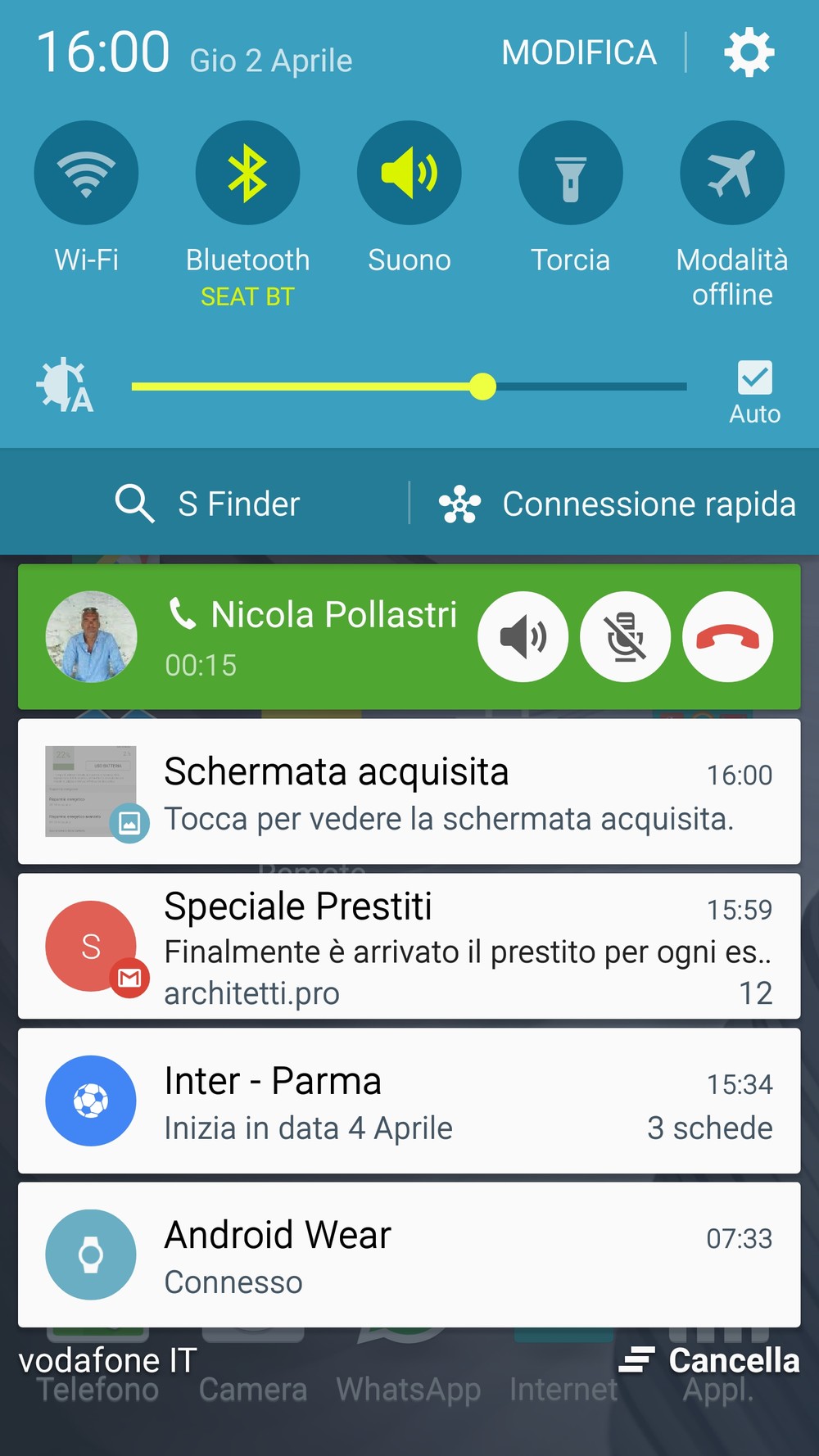The image size is (819, 1456).
Task: Open Connessione rapida
Action: [618, 504]
